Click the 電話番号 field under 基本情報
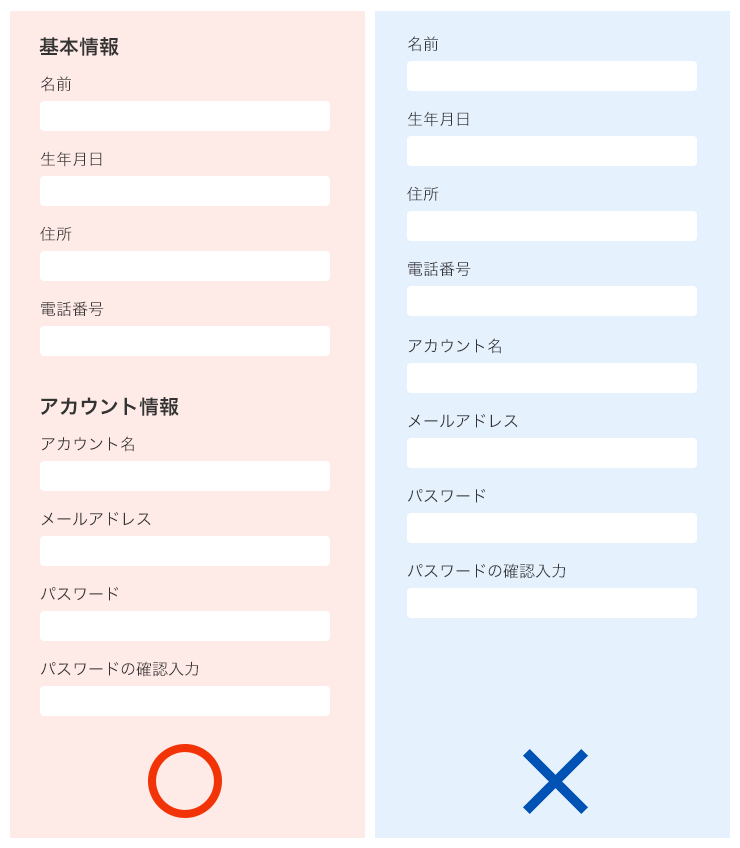 click(184, 340)
